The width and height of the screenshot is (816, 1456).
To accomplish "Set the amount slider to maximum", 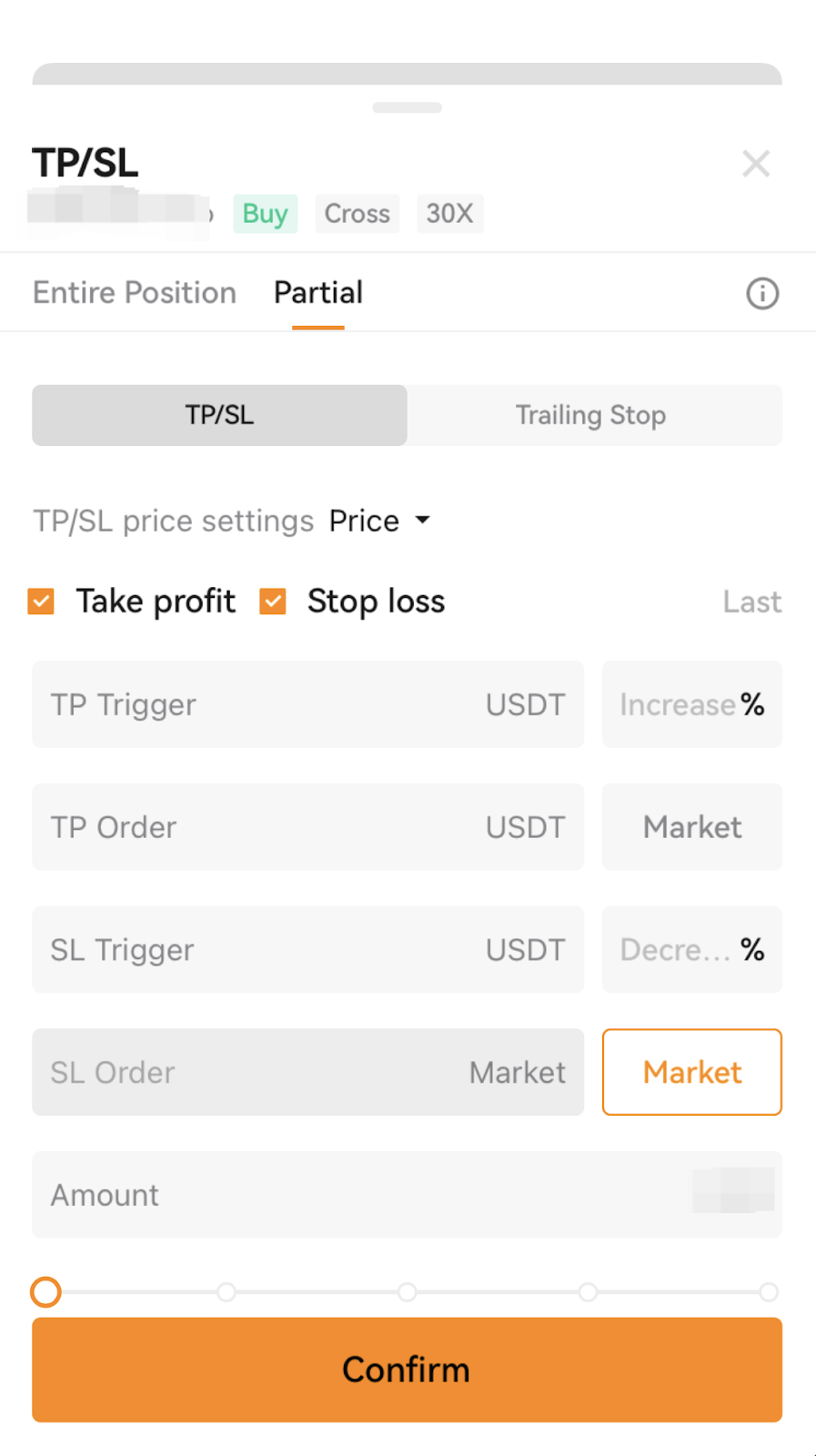I will coord(769,1292).
